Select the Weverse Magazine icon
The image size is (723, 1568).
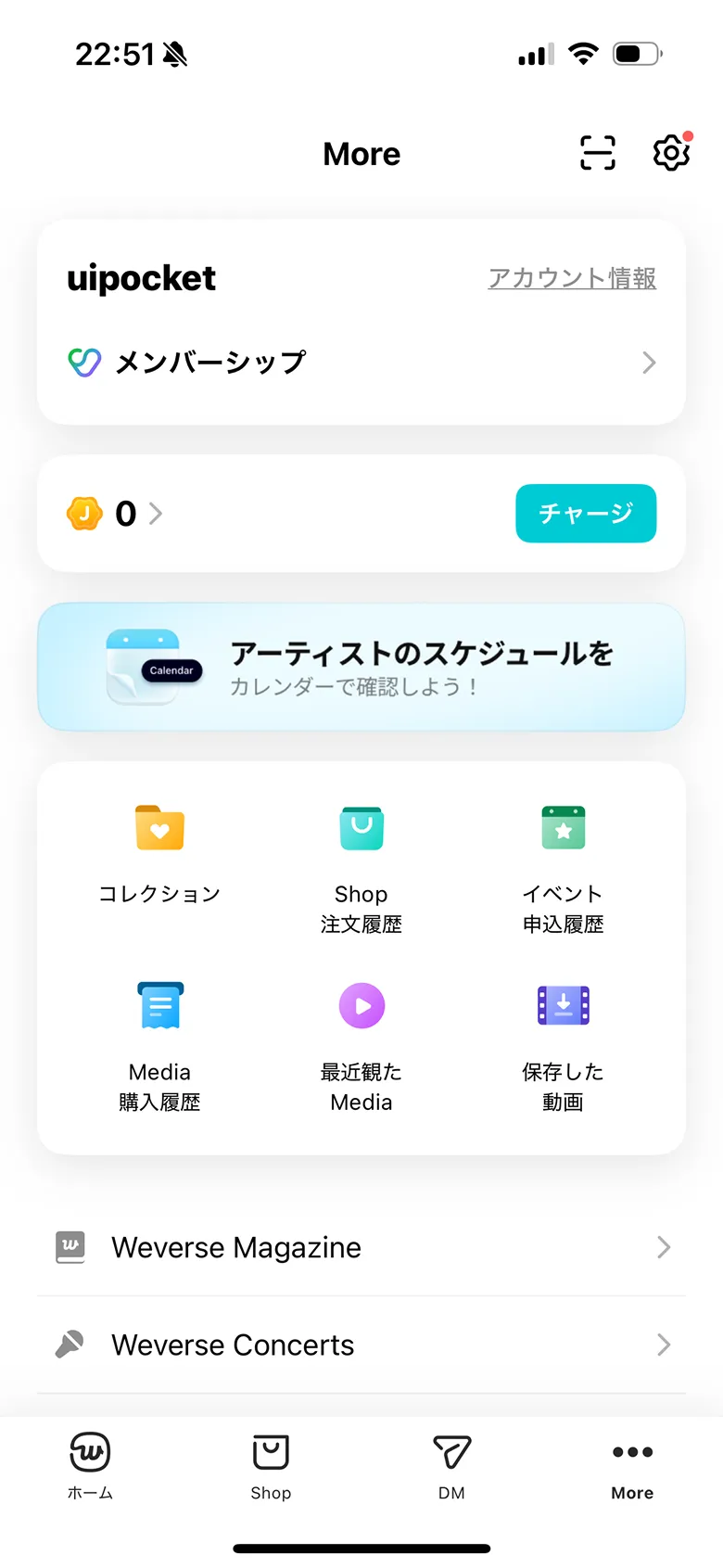click(x=70, y=1247)
